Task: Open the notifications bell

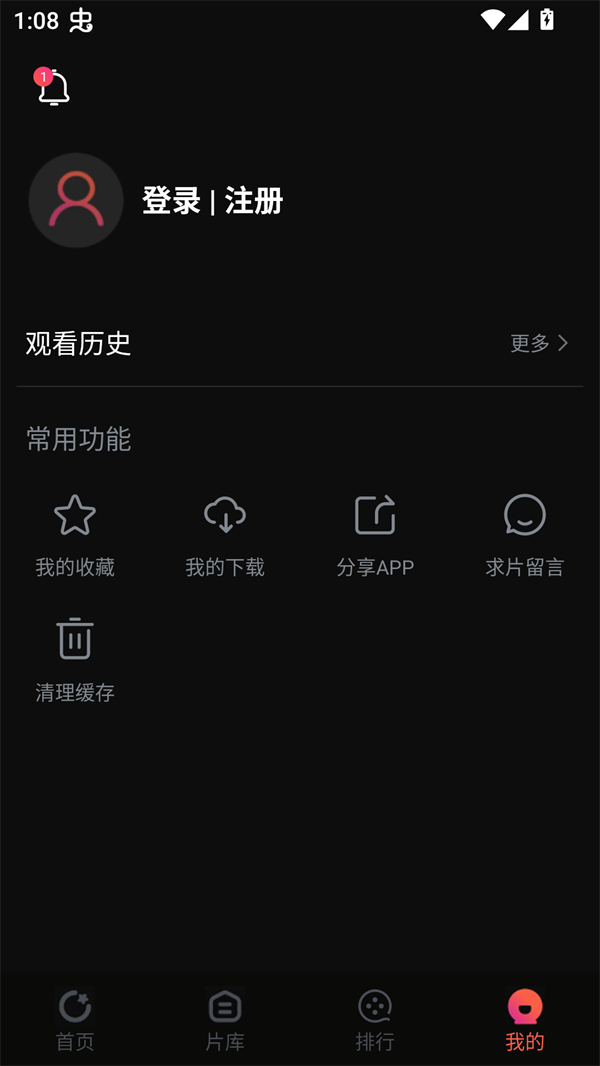Action: [x=53, y=88]
